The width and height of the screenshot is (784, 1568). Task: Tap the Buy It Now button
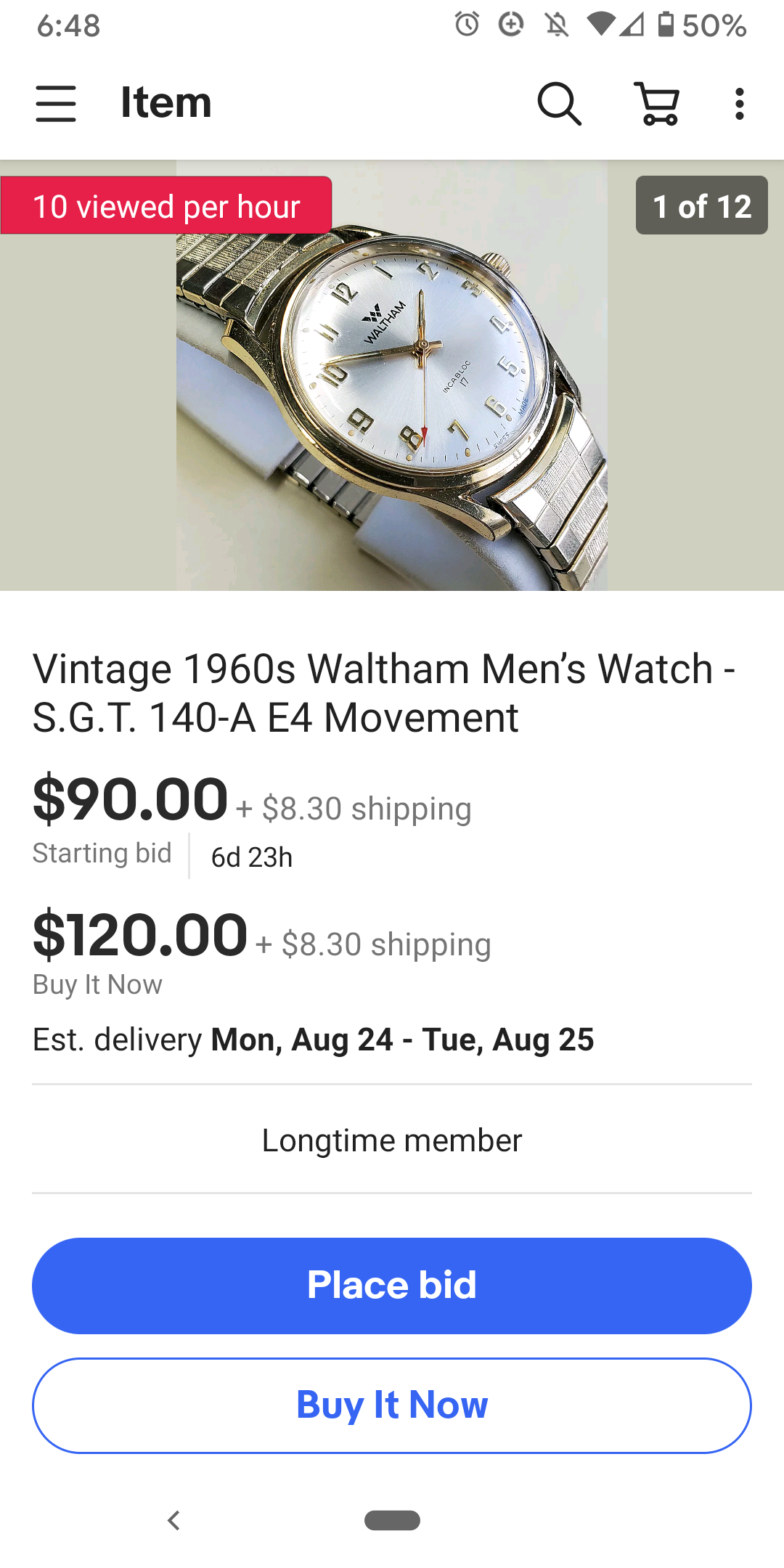point(392,1405)
